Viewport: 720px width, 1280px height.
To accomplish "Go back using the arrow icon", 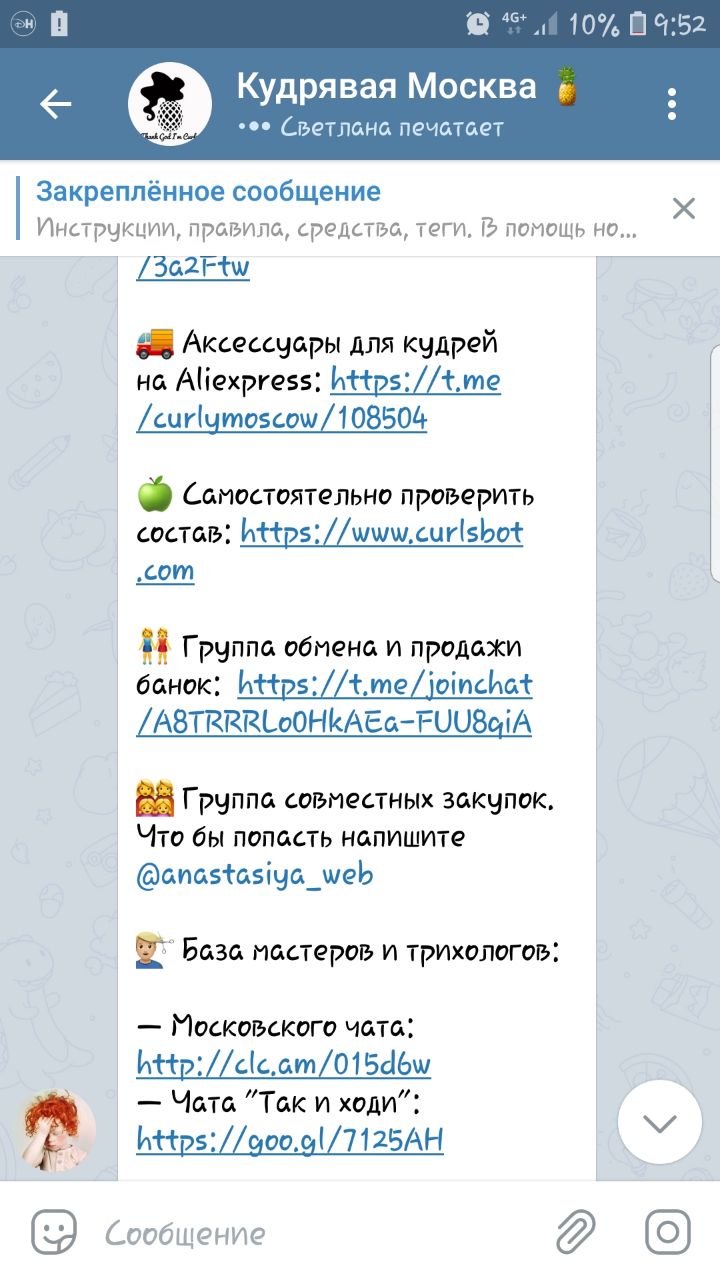I will point(56,104).
